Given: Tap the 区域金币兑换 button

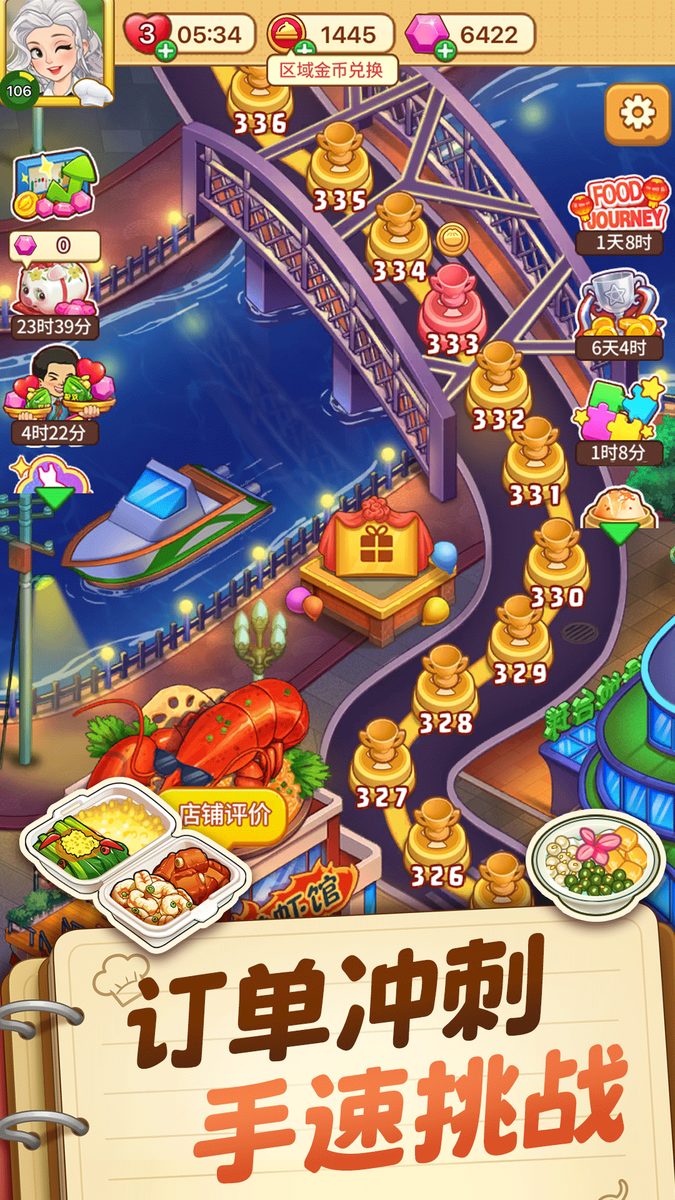Looking at the screenshot, I should 332,70.
